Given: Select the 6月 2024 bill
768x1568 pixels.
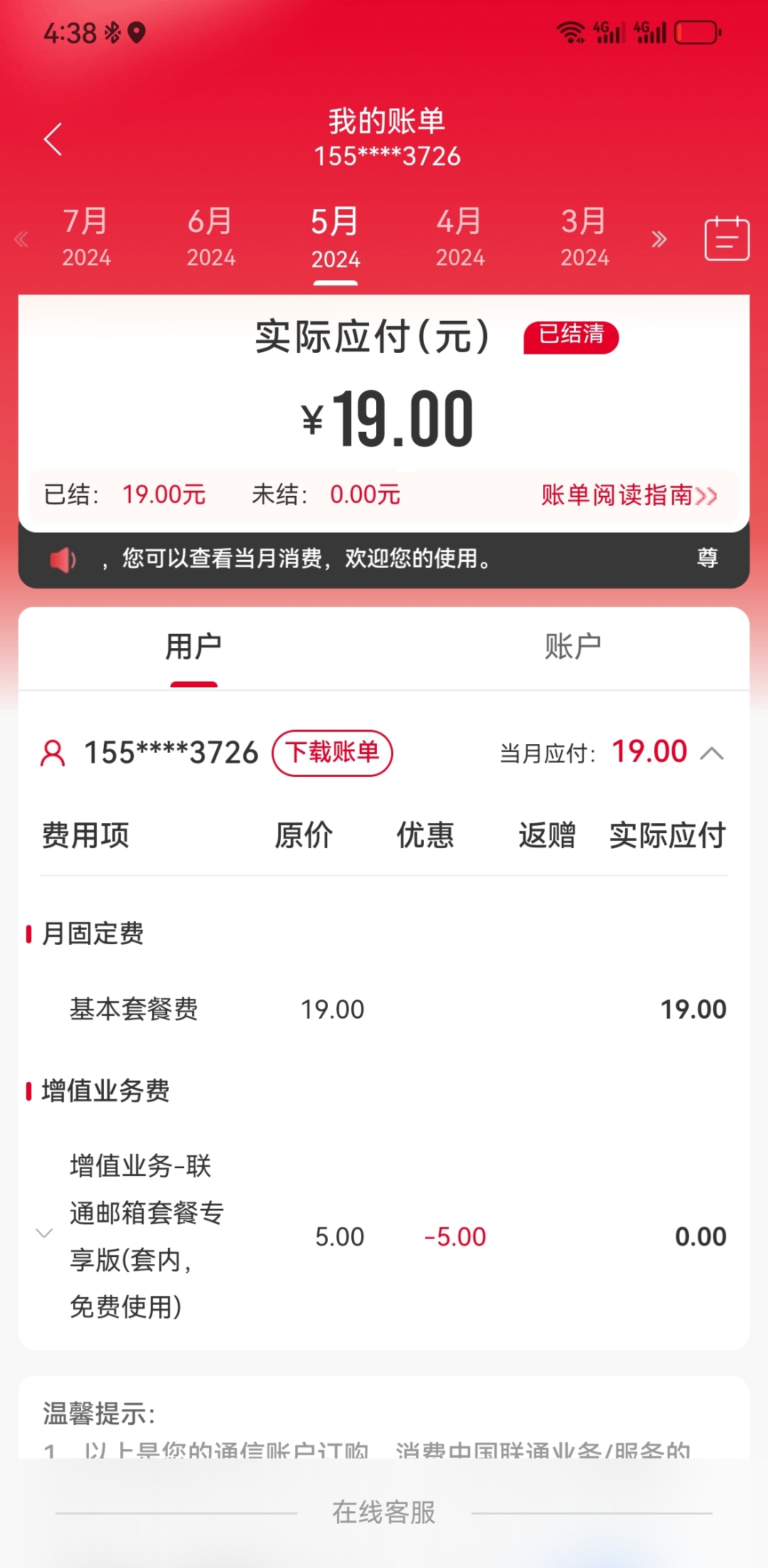Looking at the screenshot, I should [210, 237].
